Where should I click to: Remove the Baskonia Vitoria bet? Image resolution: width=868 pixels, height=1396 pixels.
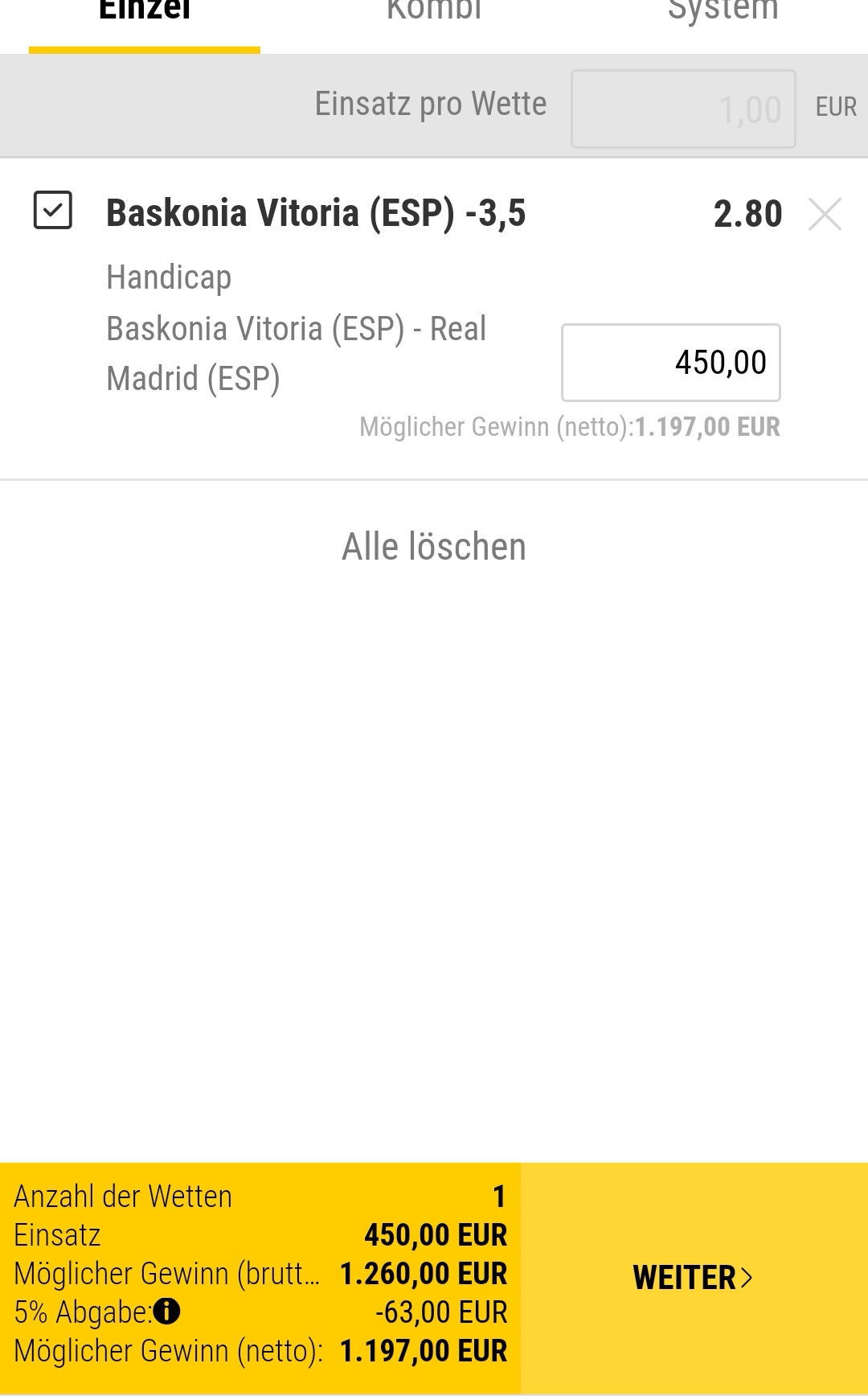coord(825,214)
